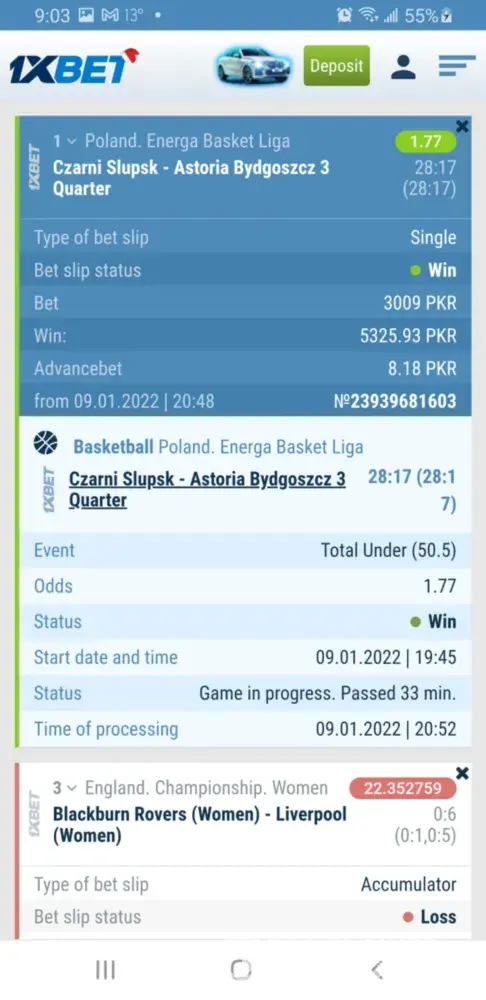Expand the Blackburn Rovers accumulator chevron
This screenshot has width=486, height=1000.
coord(71,788)
